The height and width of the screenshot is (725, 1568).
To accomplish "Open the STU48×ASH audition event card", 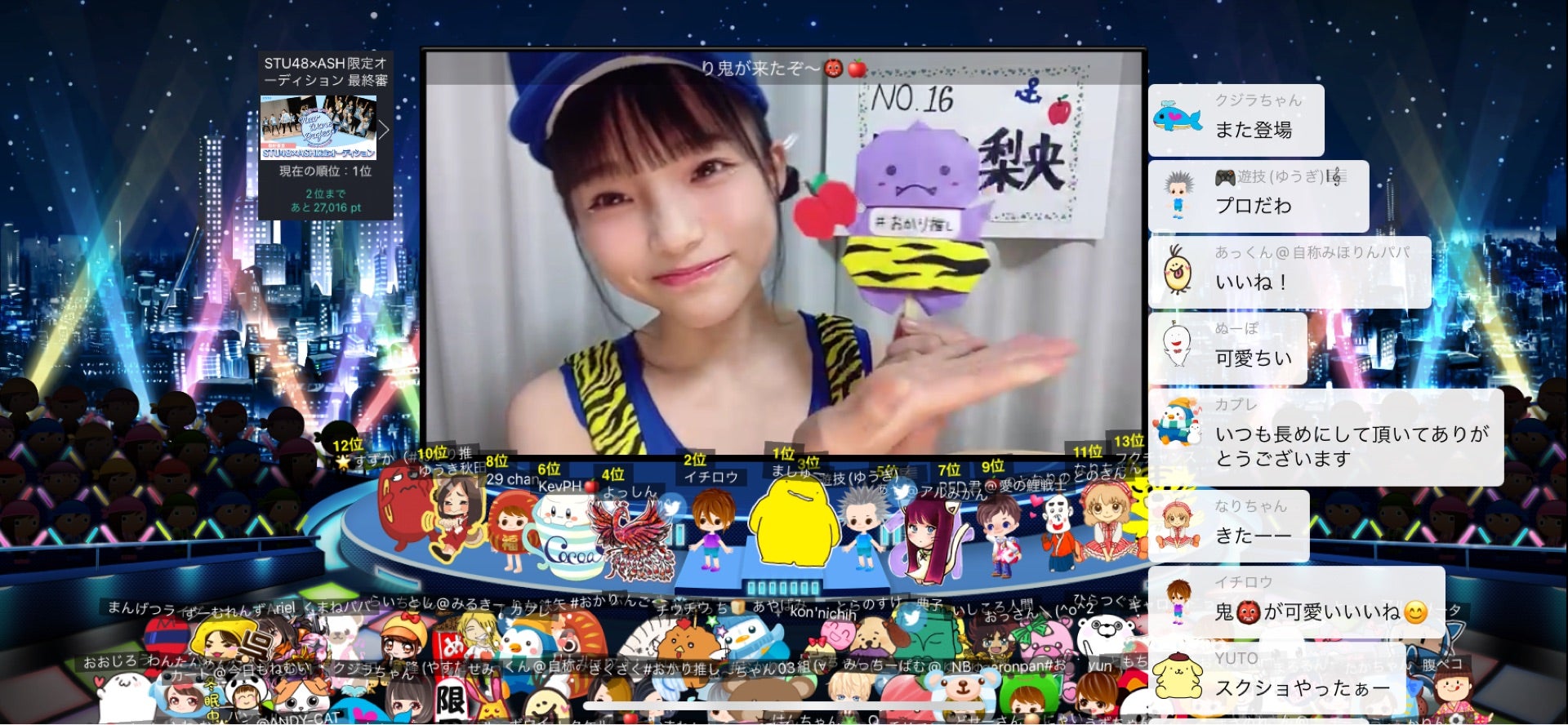I will 325,136.
